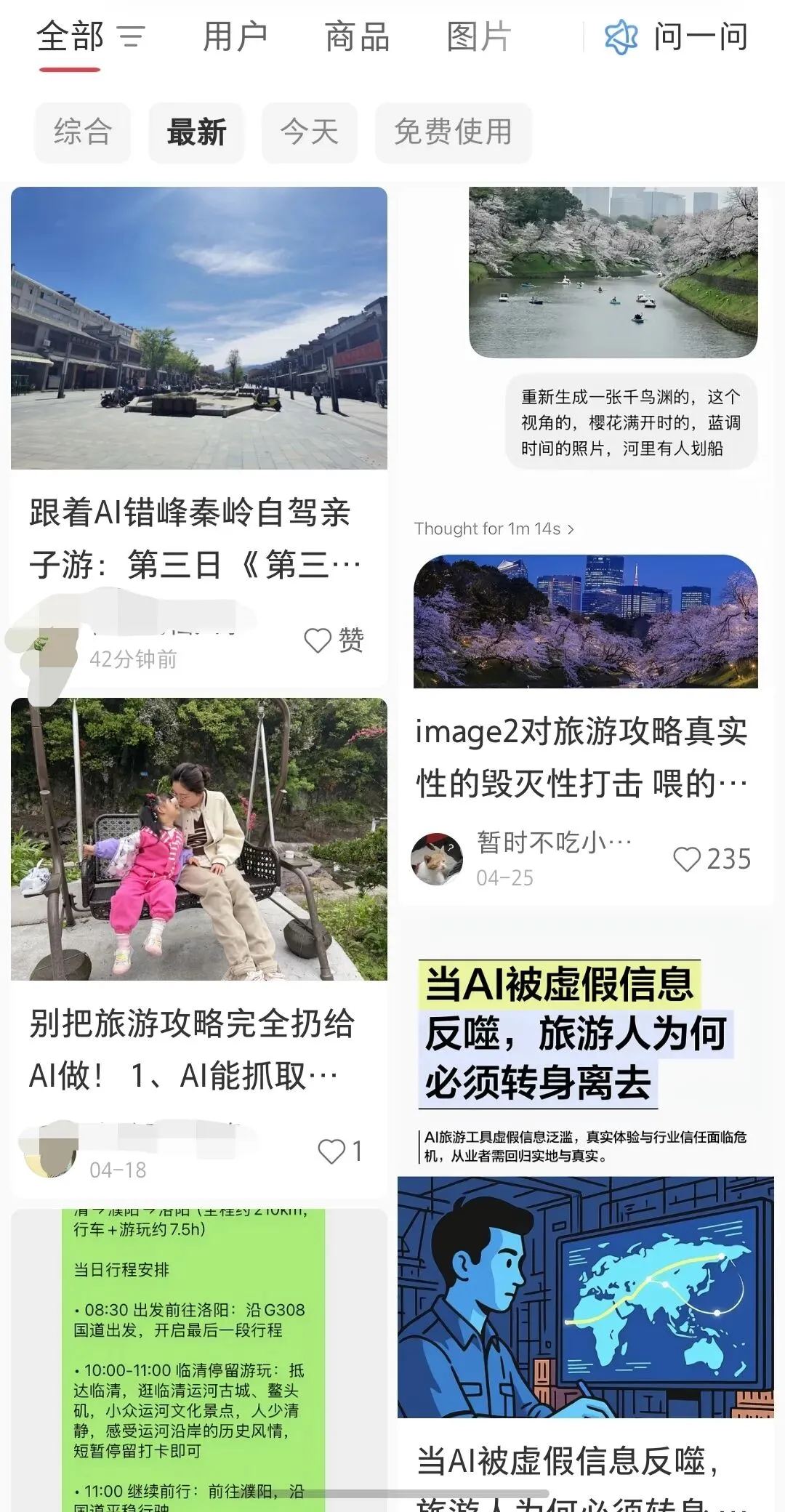Open the author 暂时不吃小… profile

pos(554,842)
